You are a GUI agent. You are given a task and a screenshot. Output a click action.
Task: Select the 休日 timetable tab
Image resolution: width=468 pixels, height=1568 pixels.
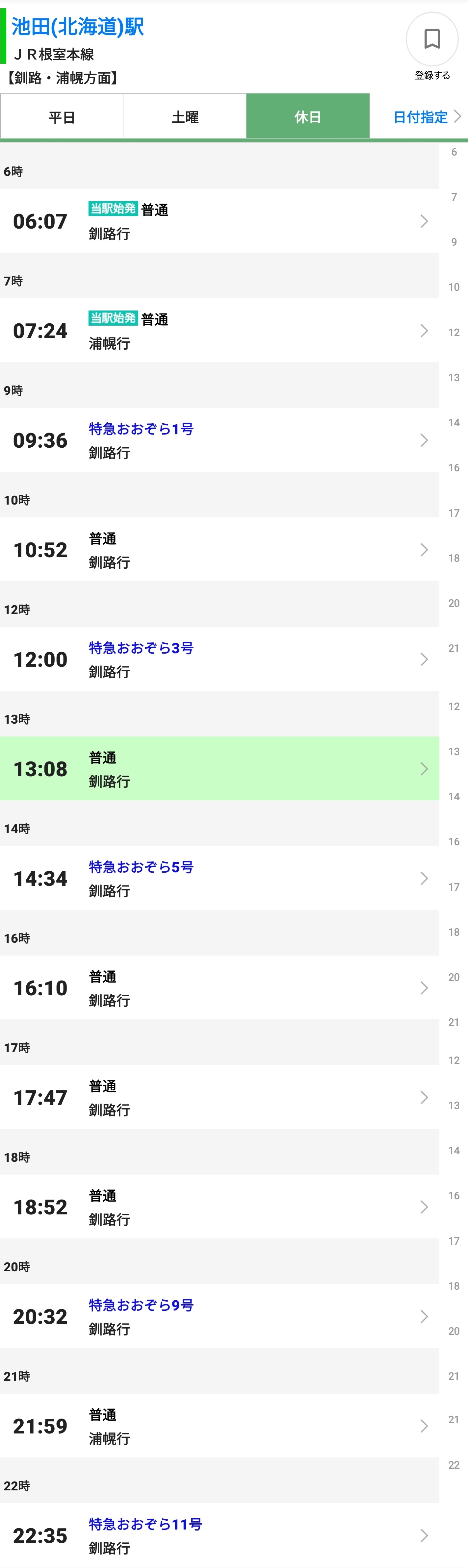(308, 117)
